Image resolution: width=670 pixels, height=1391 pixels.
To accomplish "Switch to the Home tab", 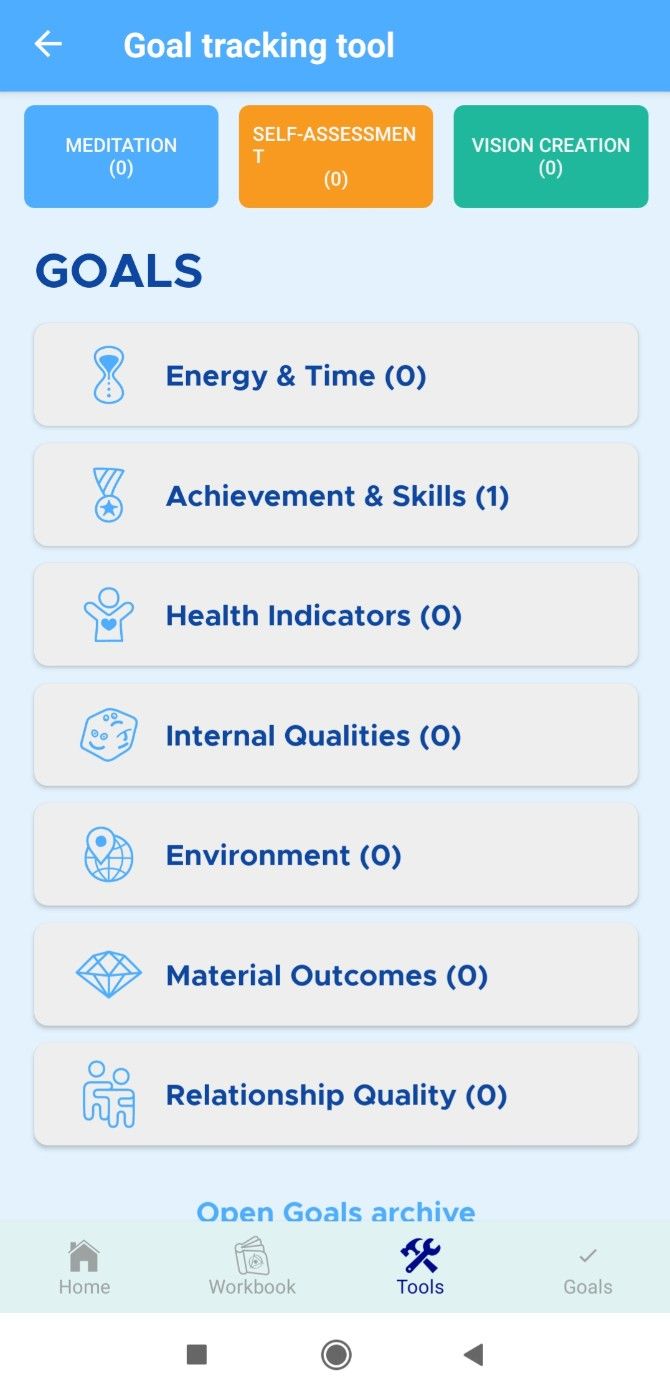I will 84,1267.
